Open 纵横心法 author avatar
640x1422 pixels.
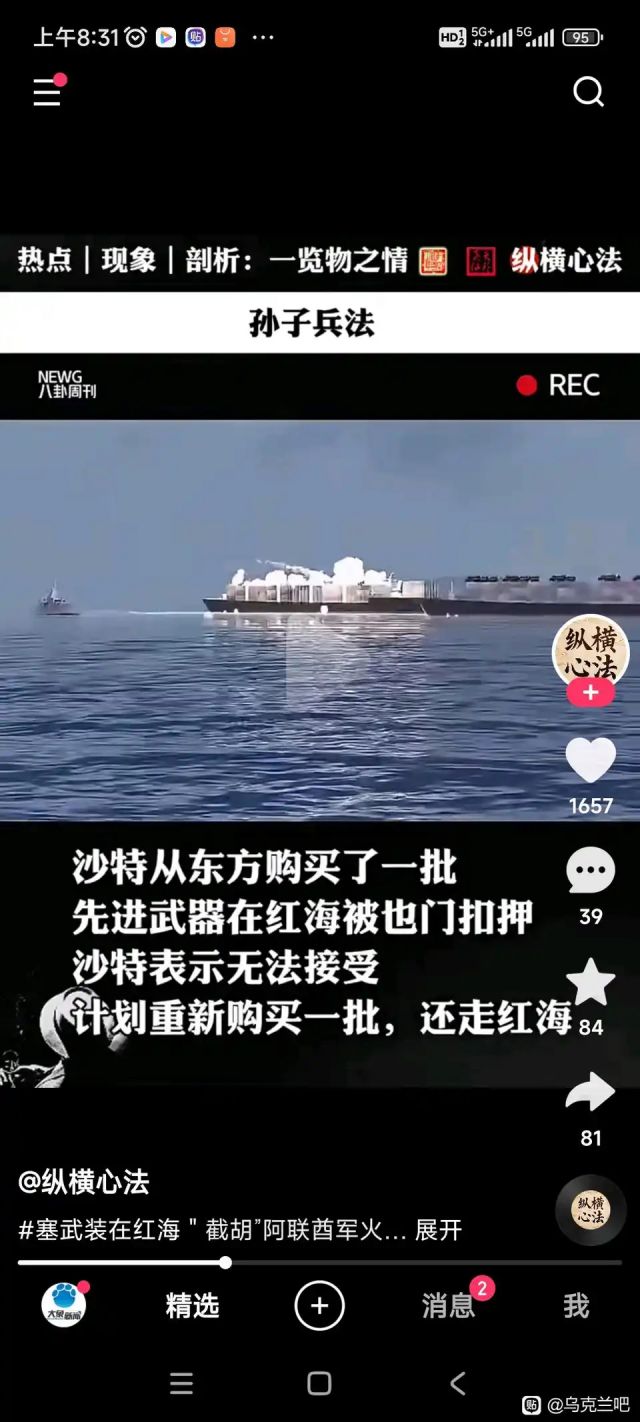tap(590, 651)
